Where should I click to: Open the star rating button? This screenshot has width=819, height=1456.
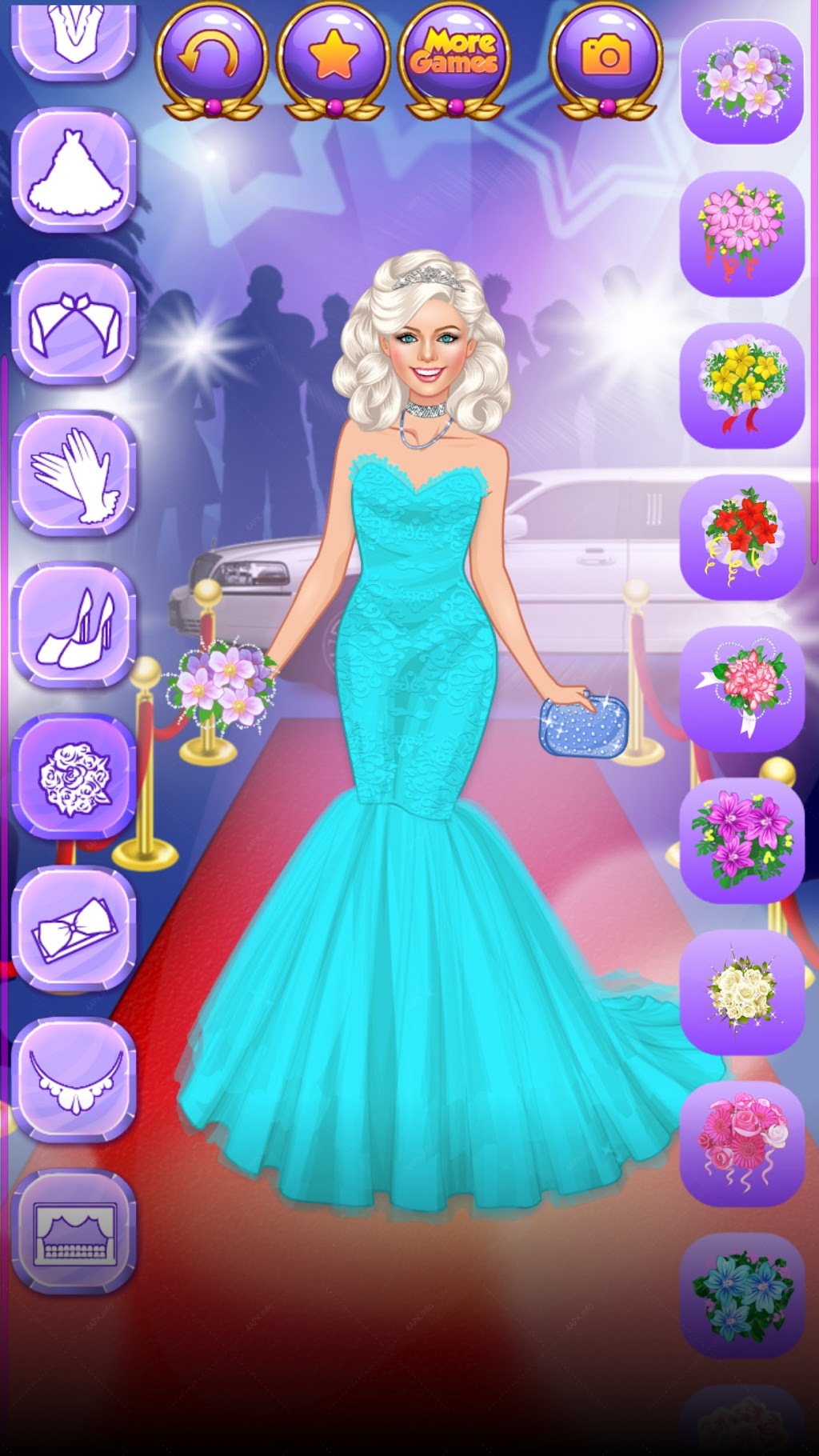coord(334,58)
